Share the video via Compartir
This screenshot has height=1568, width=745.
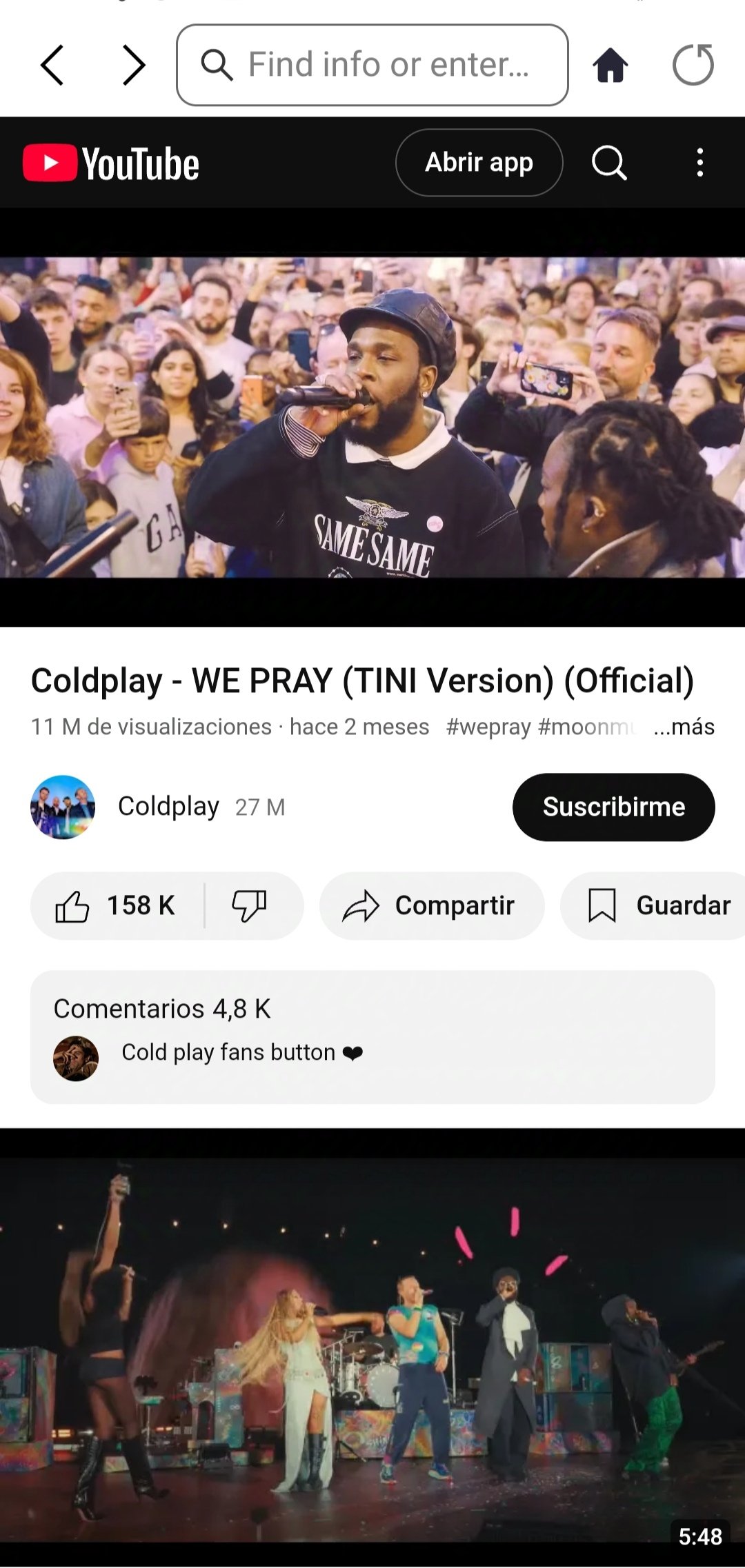coord(432,905)
